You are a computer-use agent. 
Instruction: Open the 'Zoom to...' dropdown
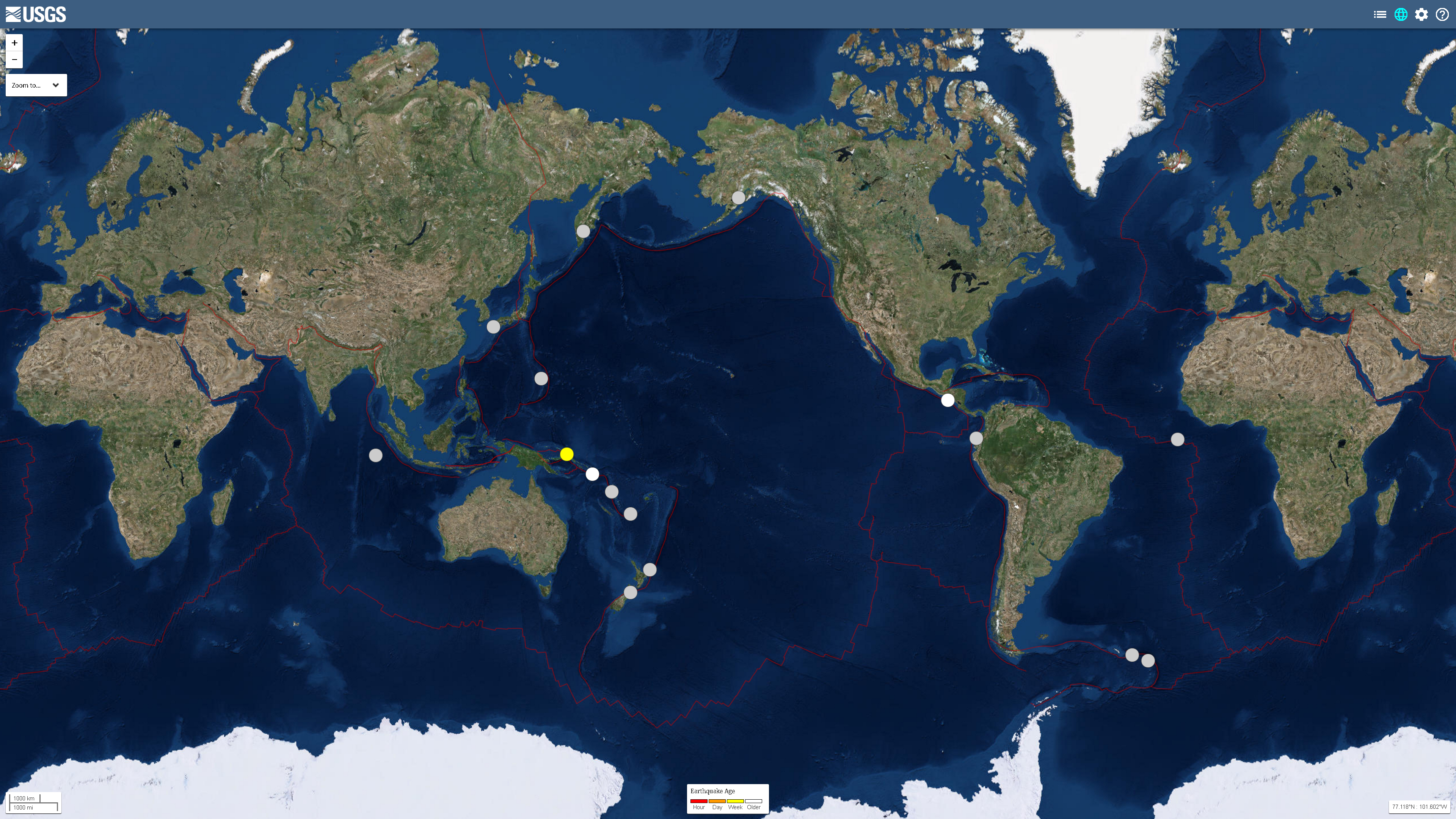click(36, 85)
